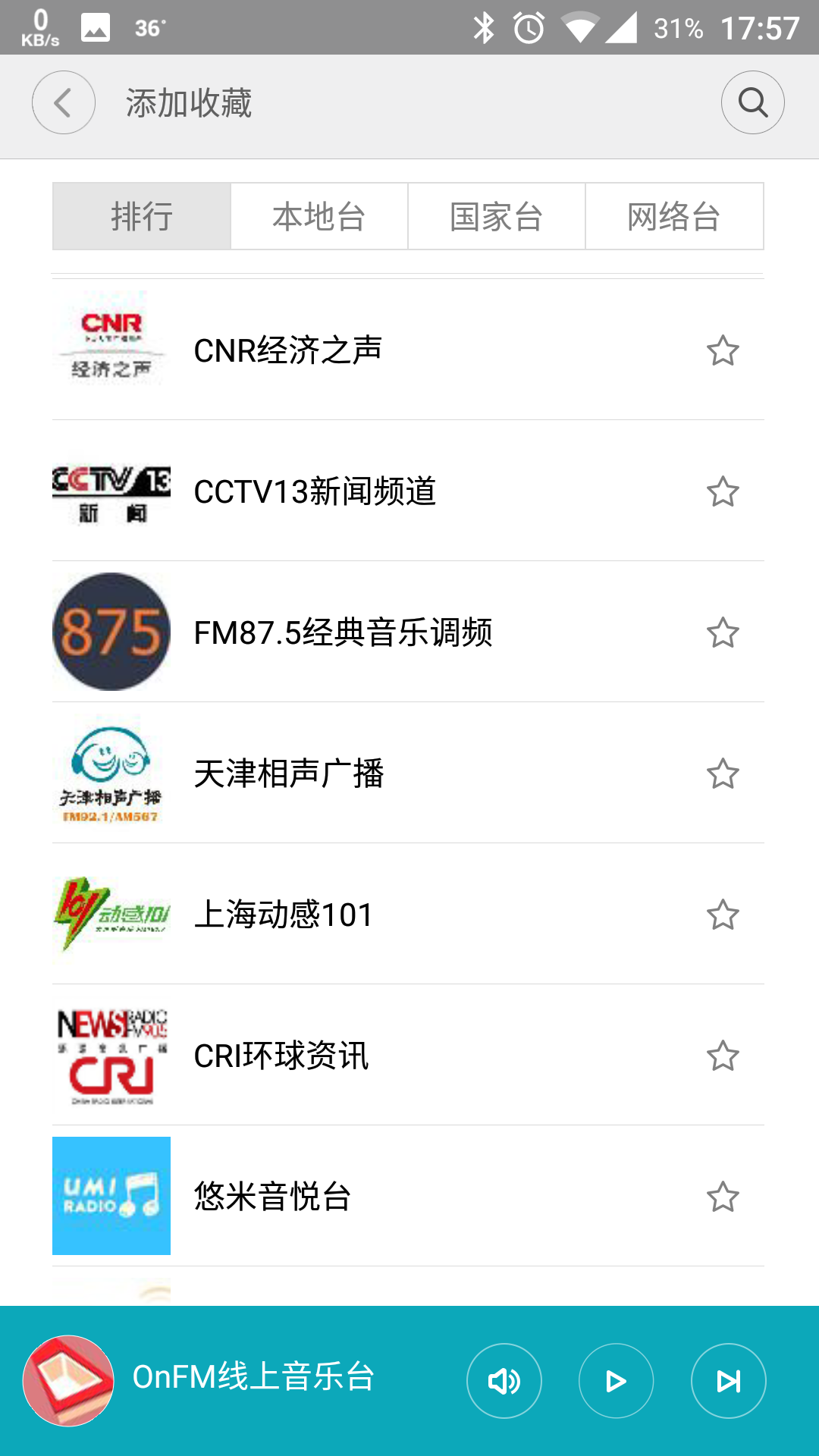The height and width of the screenshot is (1456, 819).
Task: Star the CCTV13新闻频道 station
Action: (723, 491)
